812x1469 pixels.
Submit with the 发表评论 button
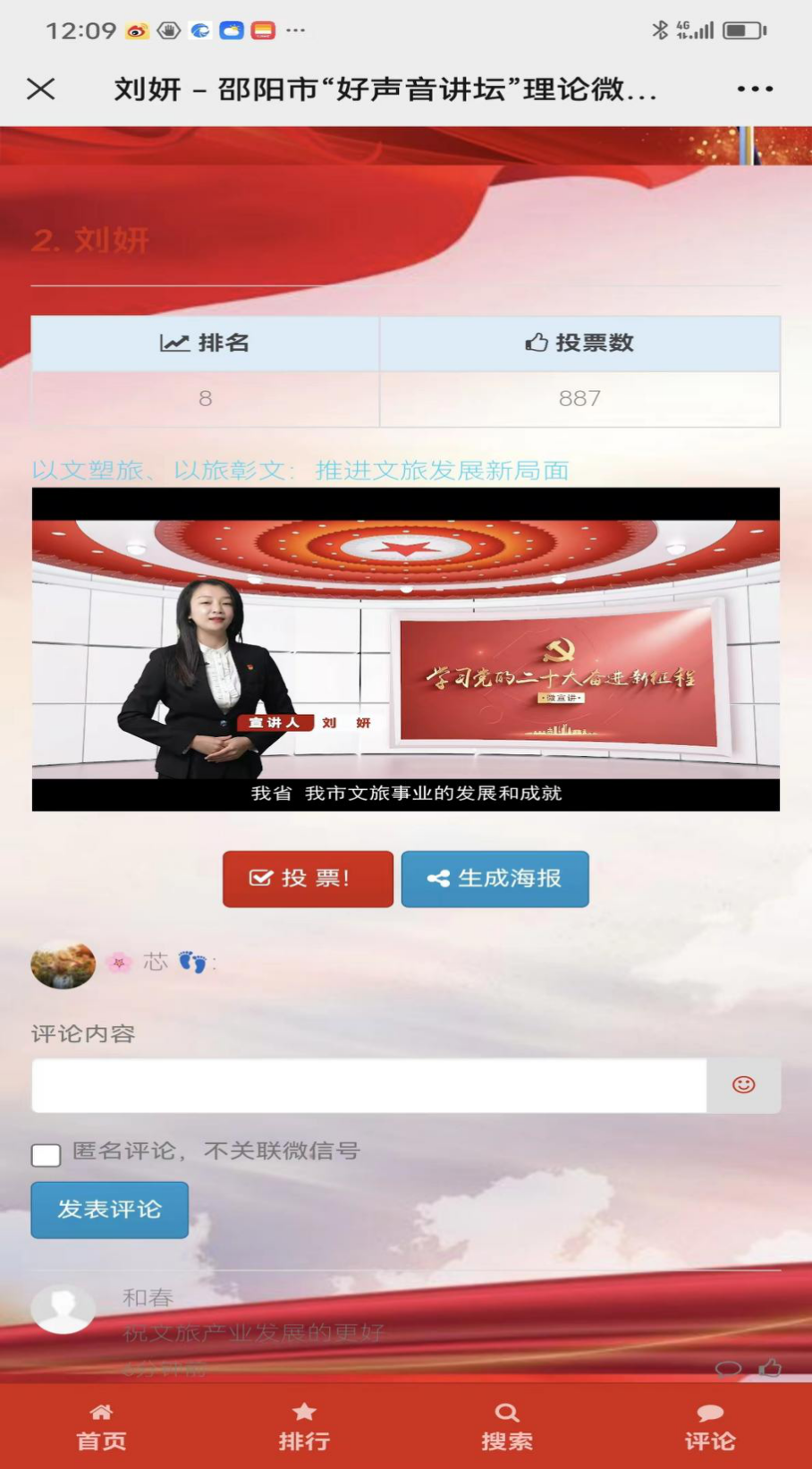click(109, 1210)
